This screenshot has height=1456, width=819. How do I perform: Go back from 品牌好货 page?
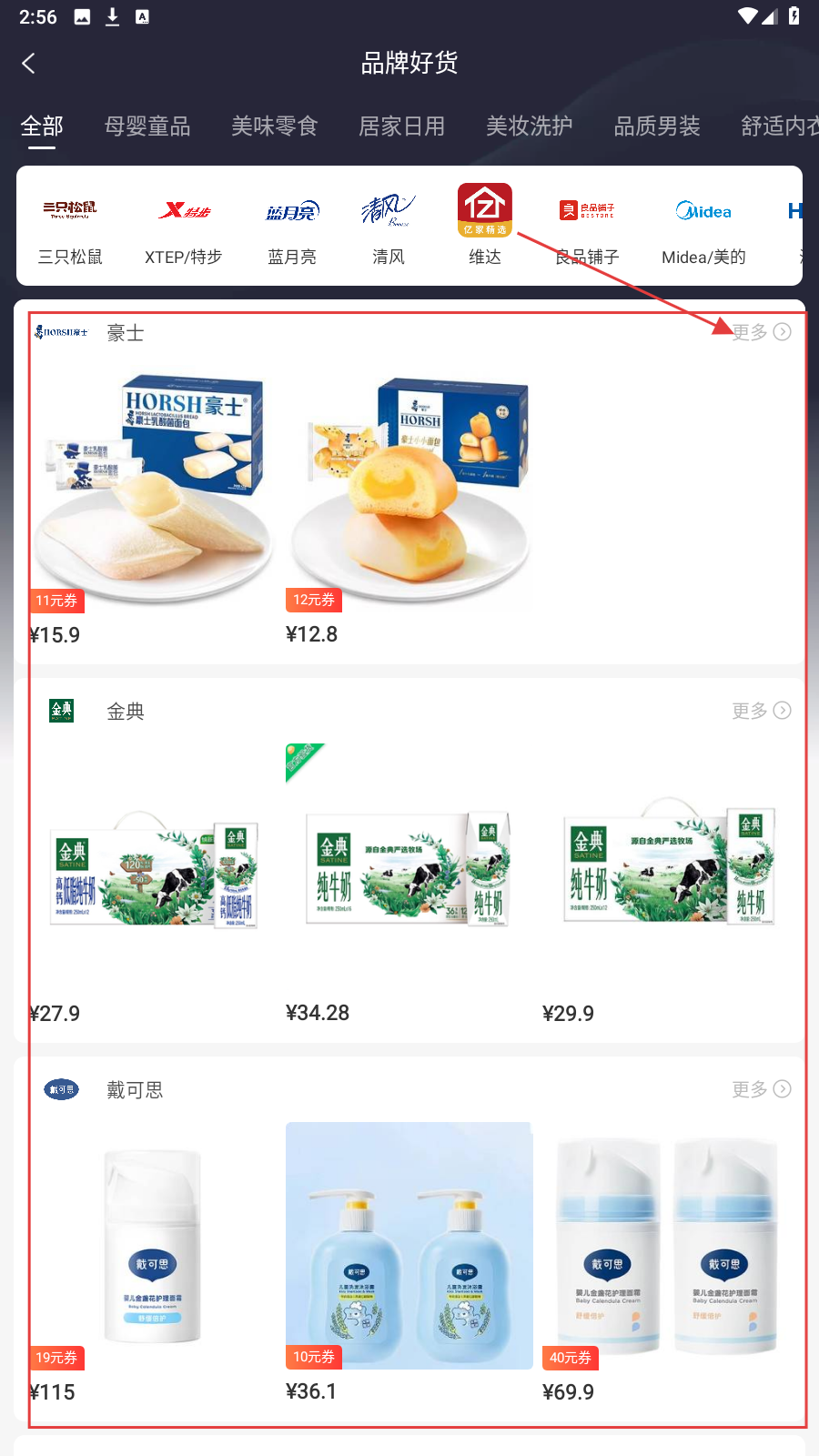point(28,63)
